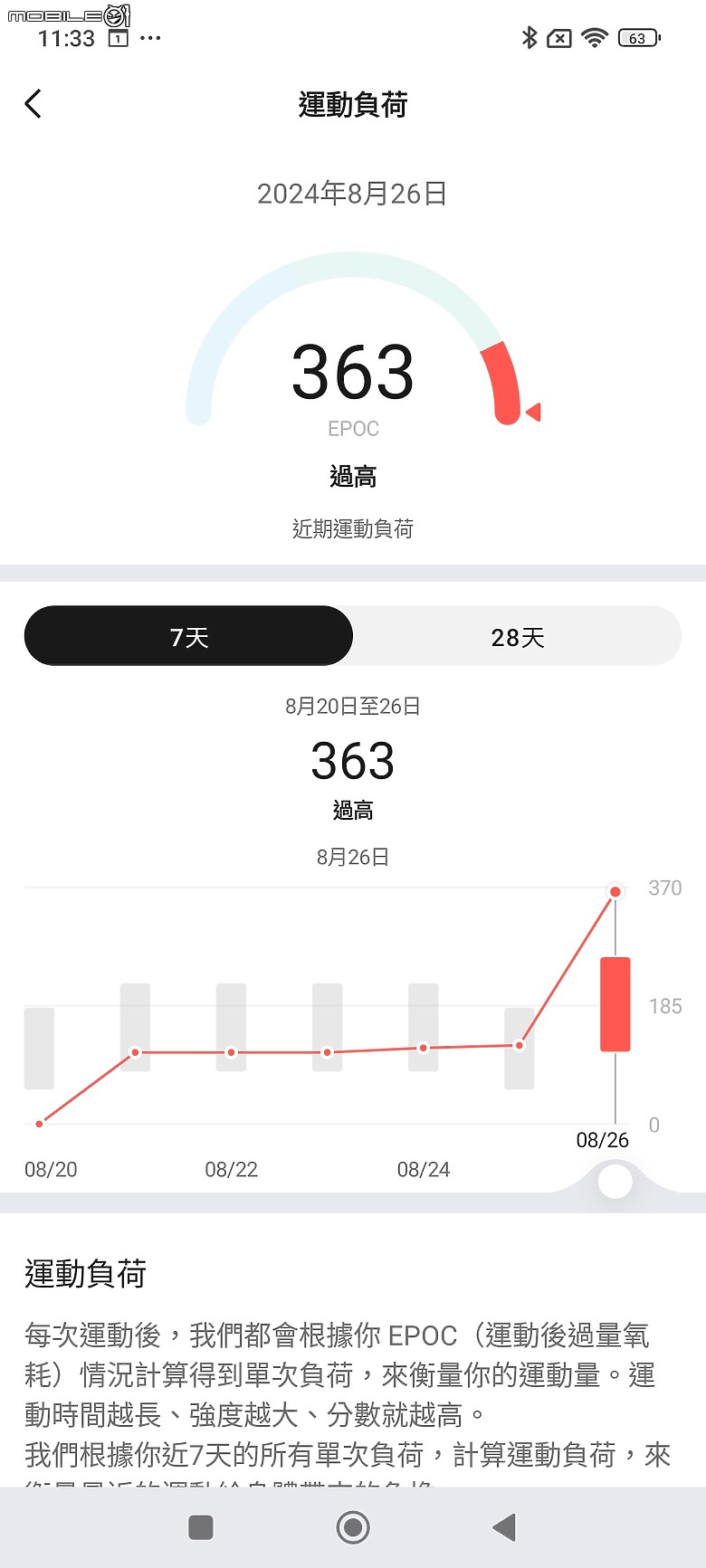Tap the notification badge icon beside 11:33

coord(117,40)
